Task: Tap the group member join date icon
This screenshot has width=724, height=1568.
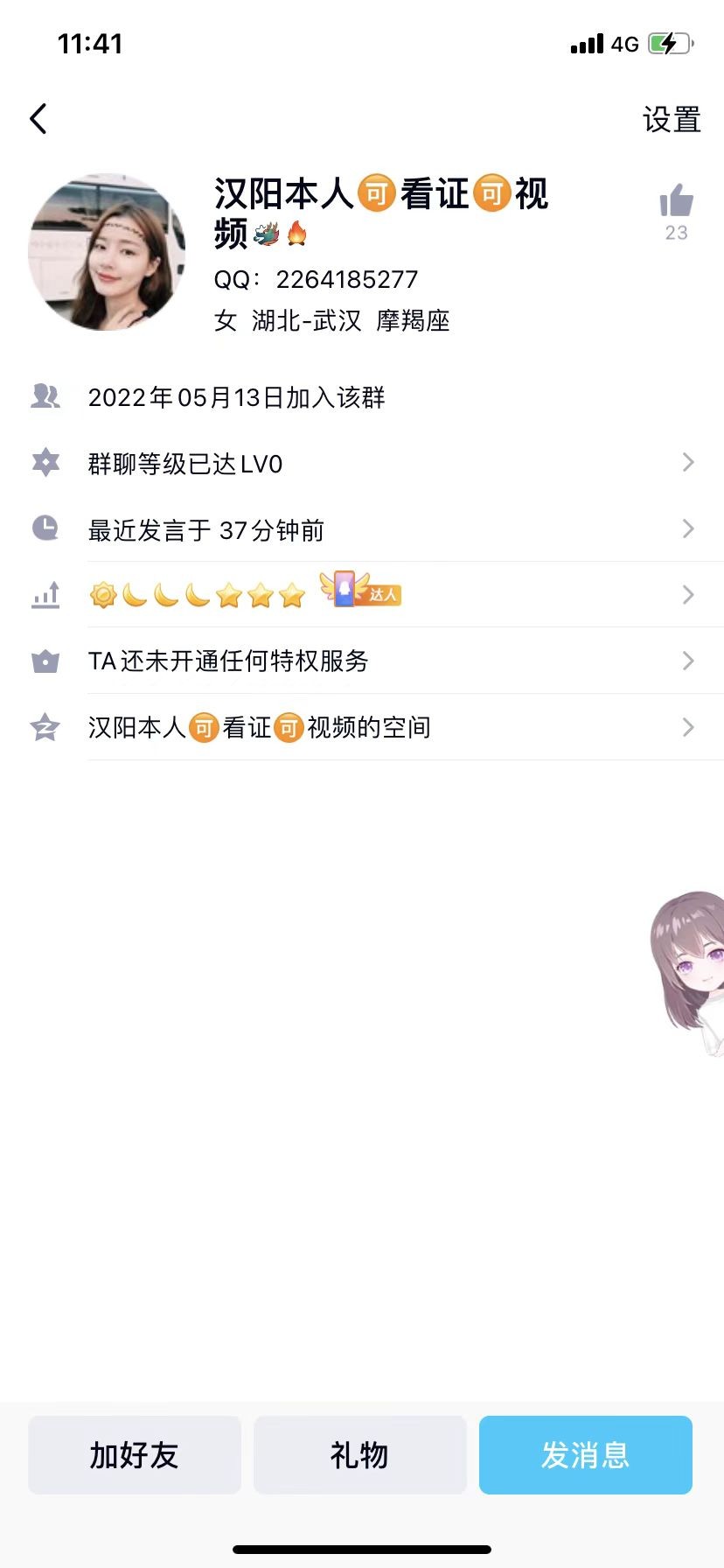Action: tap(45, 396)
